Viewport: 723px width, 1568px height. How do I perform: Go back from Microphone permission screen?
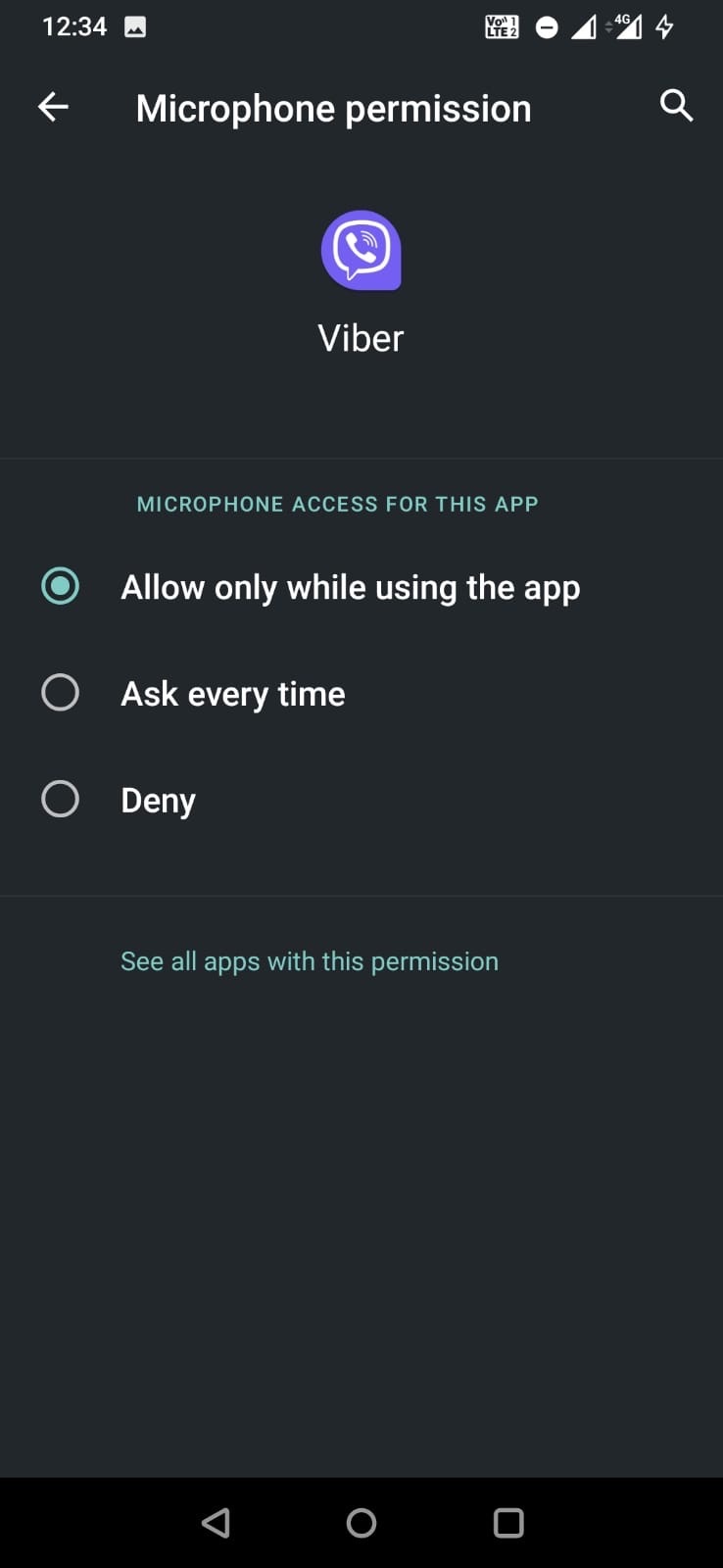pos(53,107)
